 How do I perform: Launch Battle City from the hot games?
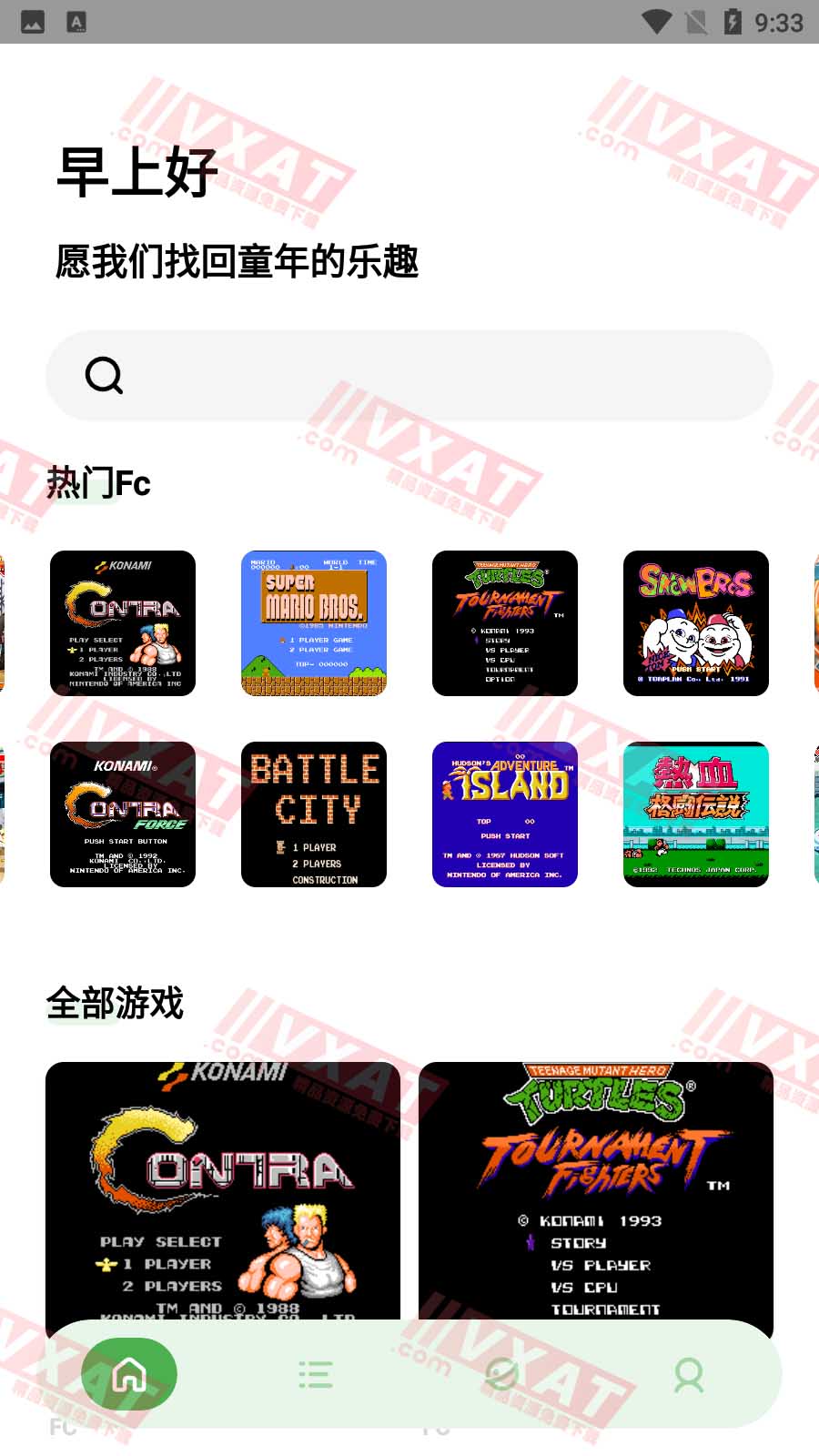point(313,814)
